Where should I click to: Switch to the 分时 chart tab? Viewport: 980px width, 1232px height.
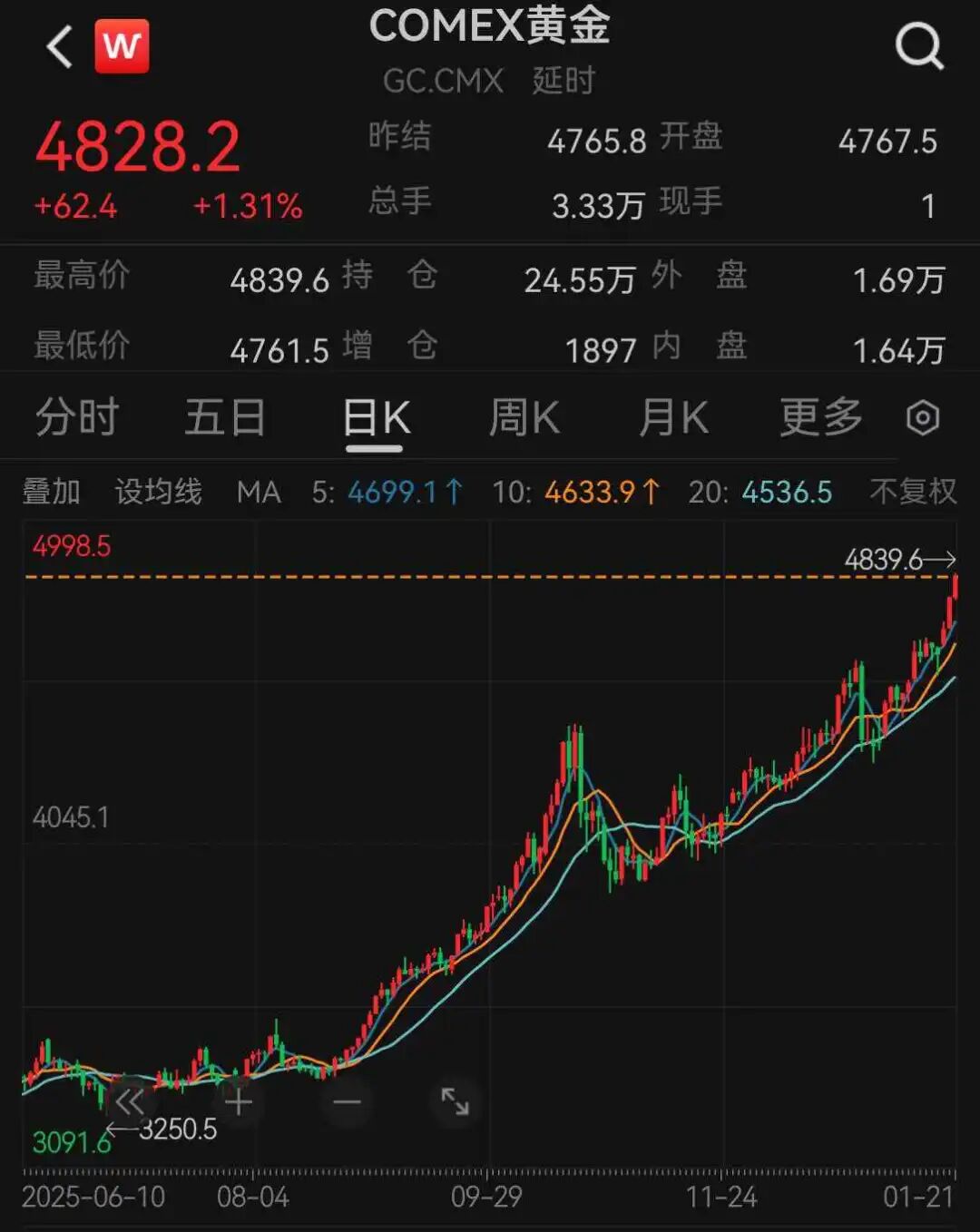(77, 418)
